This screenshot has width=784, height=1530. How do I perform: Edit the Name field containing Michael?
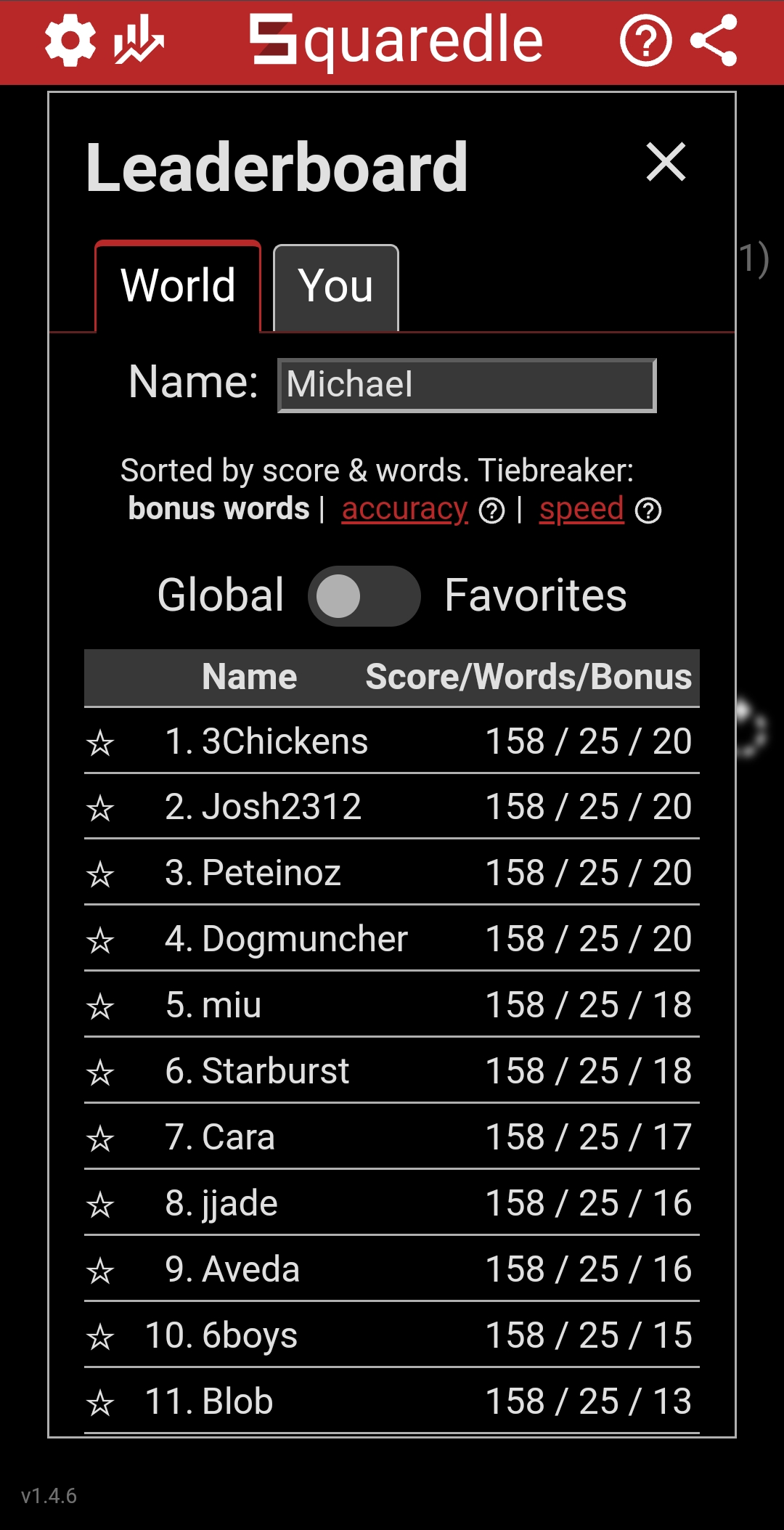(467, 385)
